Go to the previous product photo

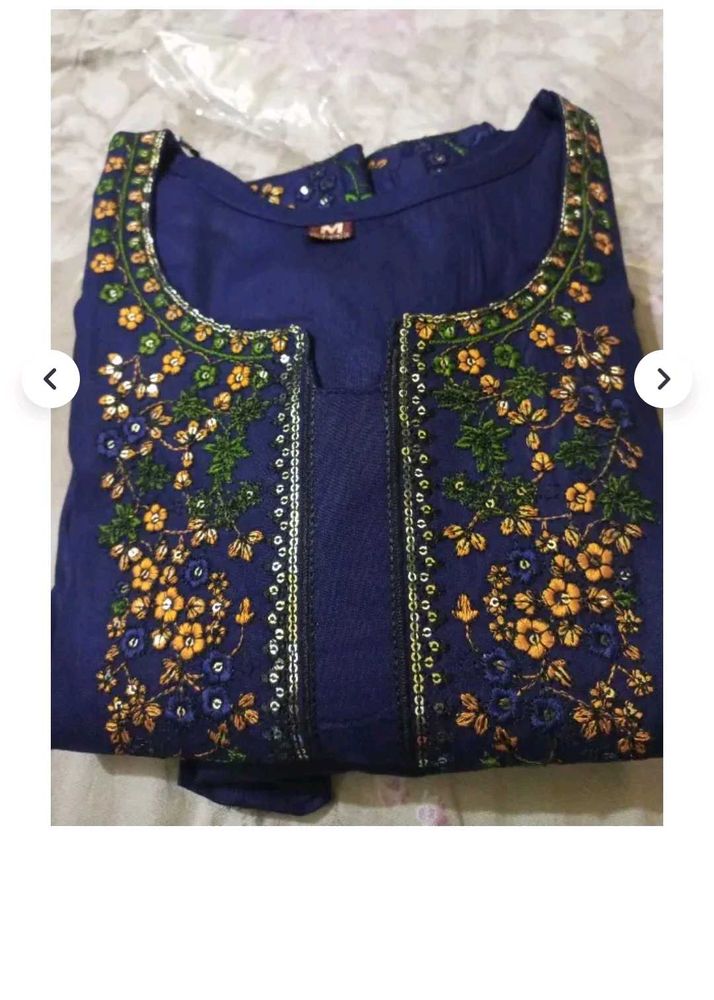click(x=50, y=379)
